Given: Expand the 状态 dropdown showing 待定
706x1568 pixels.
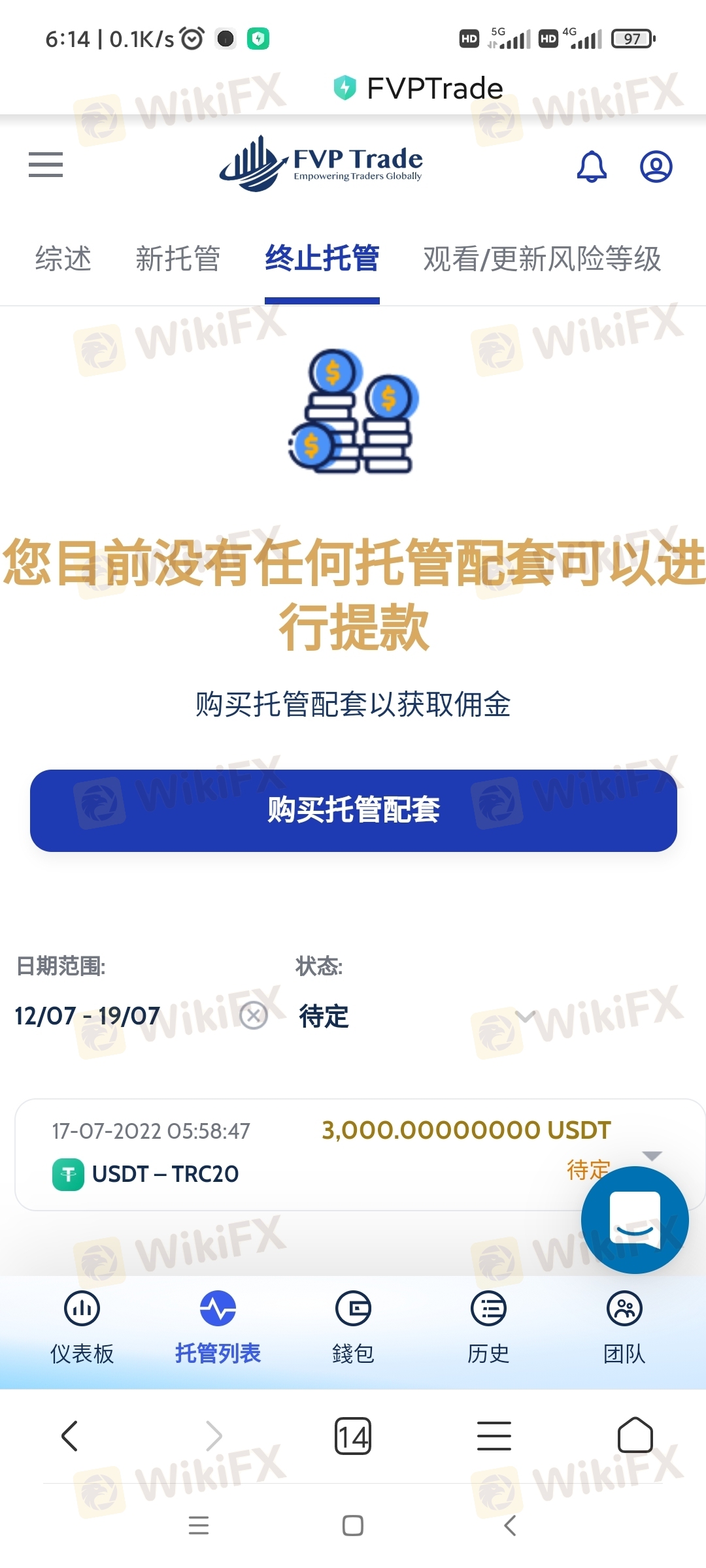Looking at the screenshot, I should point(418,1016).
